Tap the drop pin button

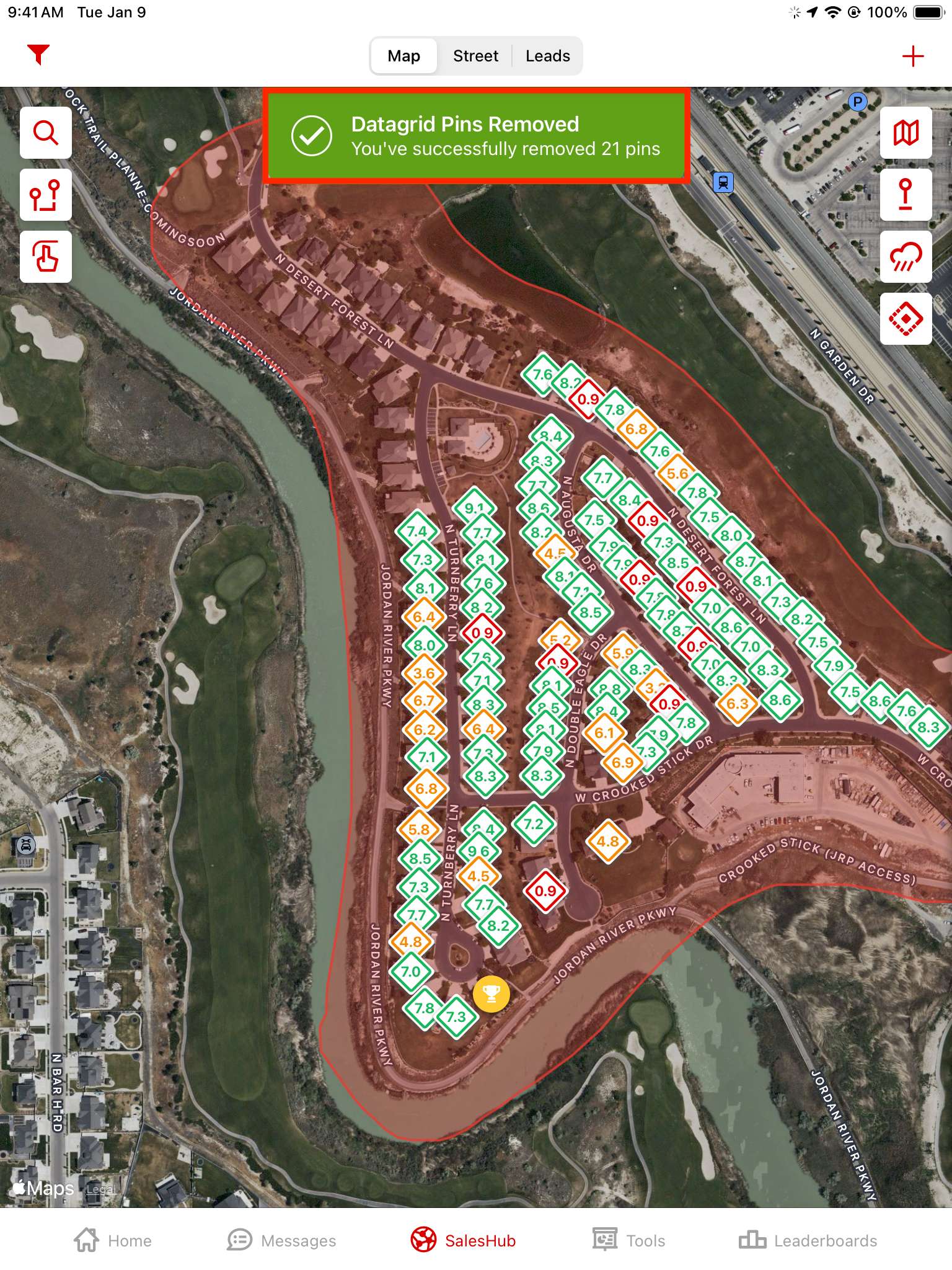tap(906, 195)
